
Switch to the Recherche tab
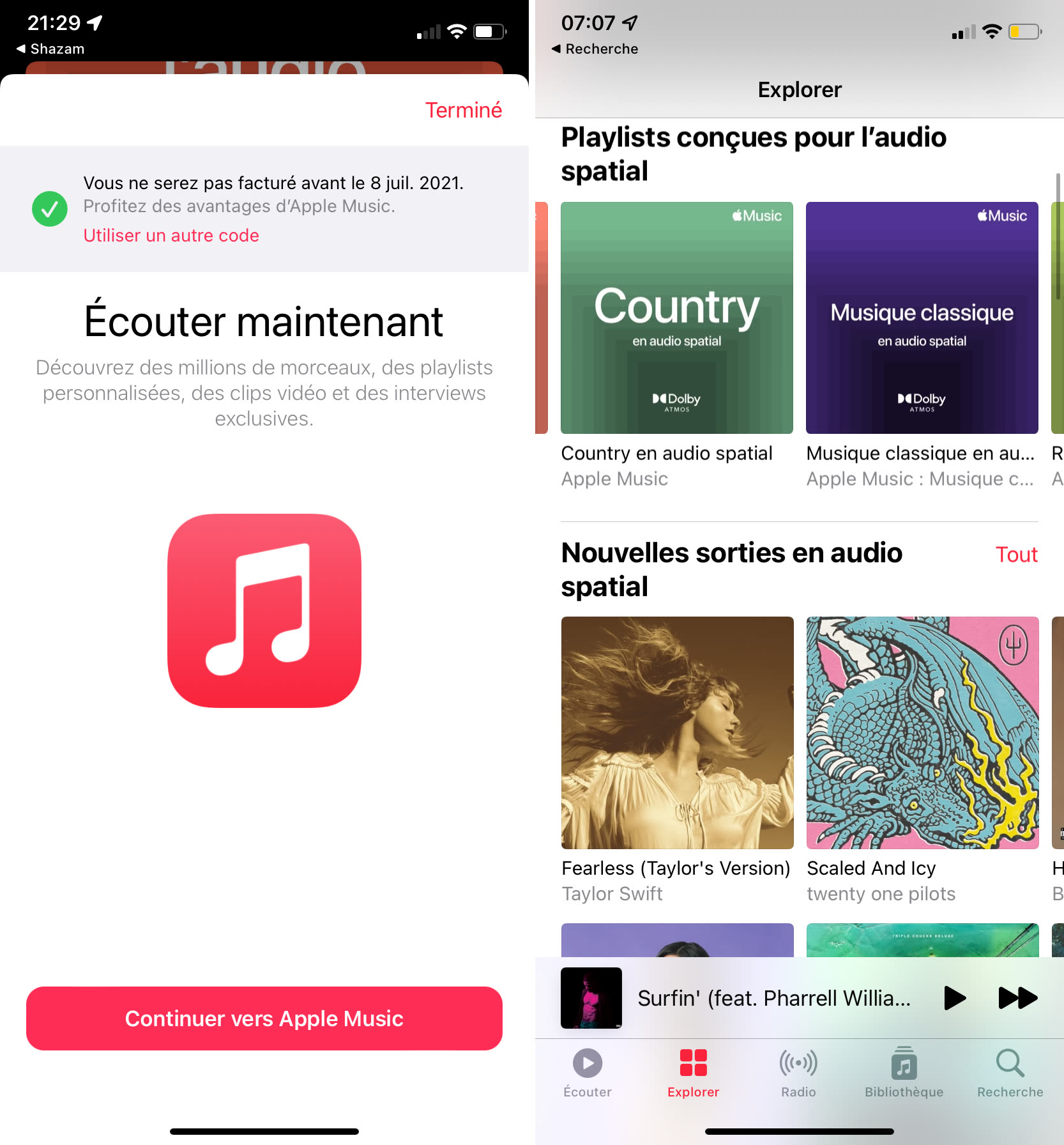pyautogui.click(x=1010, y=1073)
